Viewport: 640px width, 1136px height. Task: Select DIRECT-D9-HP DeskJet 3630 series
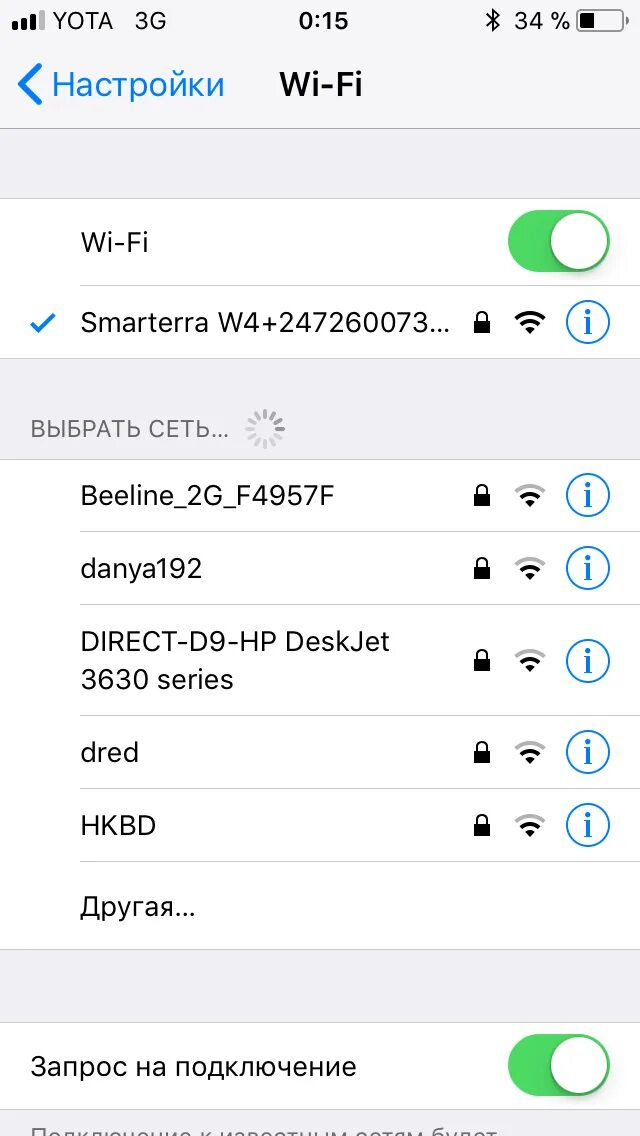pos(235,660)
